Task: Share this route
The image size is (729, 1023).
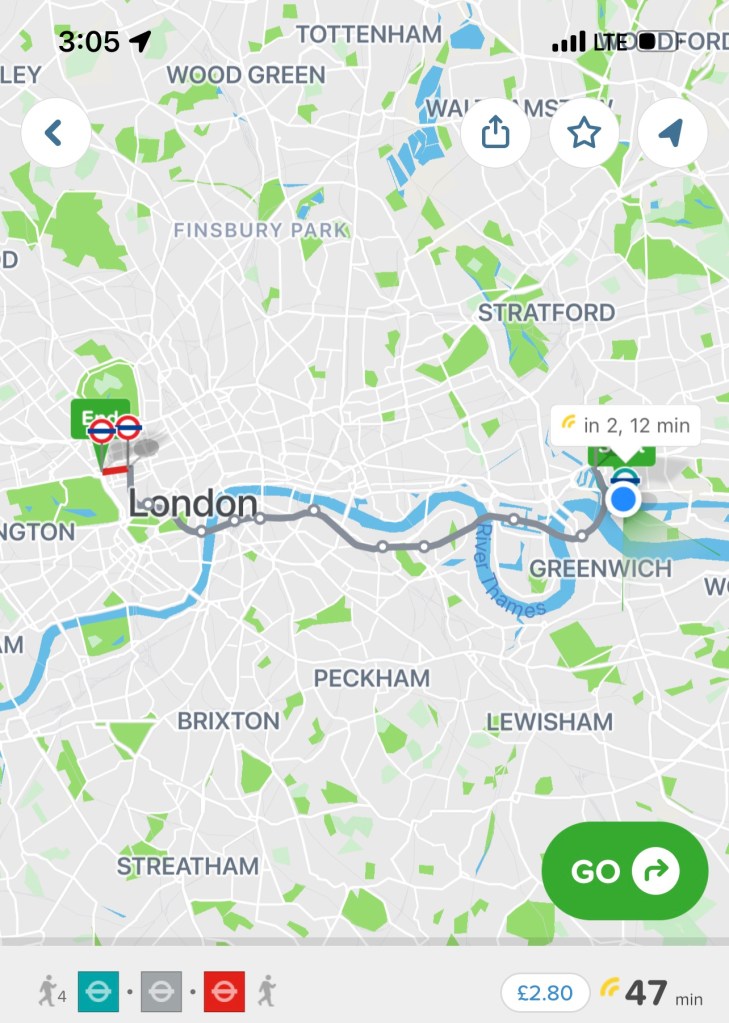Action: tap(495, 133)
